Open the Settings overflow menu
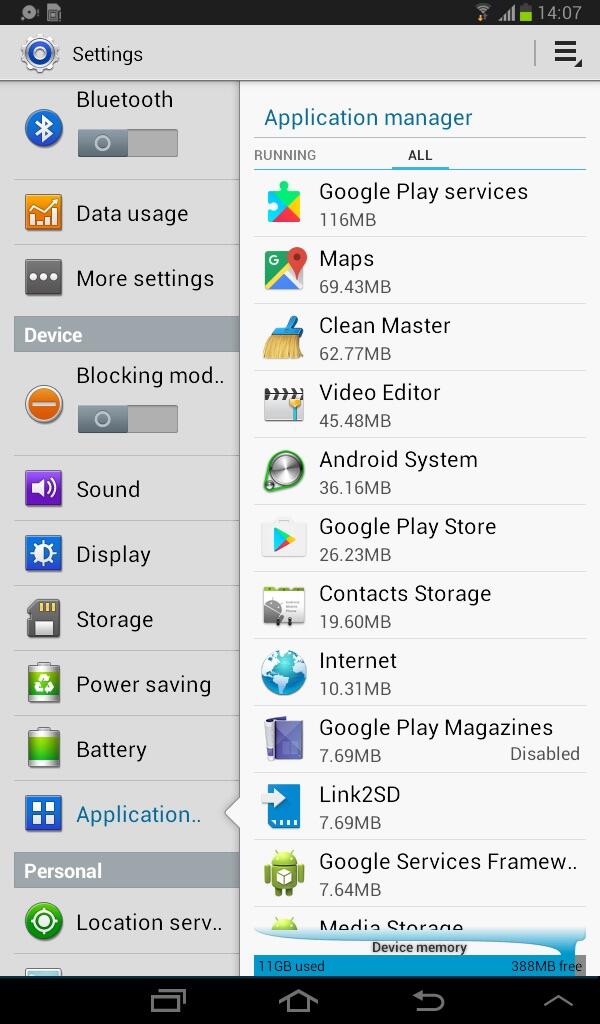 coord(567,54)
